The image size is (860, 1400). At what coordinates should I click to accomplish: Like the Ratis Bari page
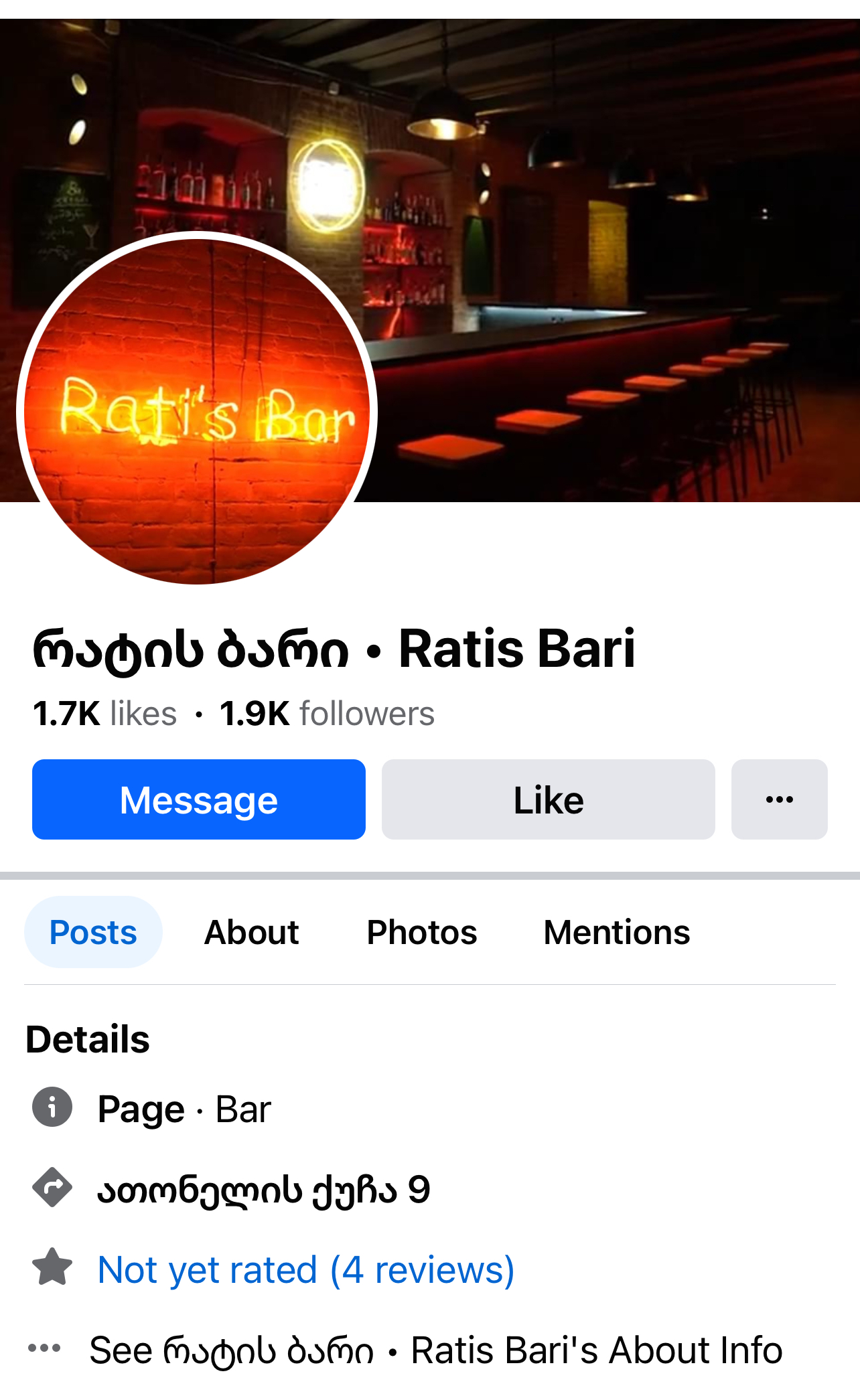548,799
